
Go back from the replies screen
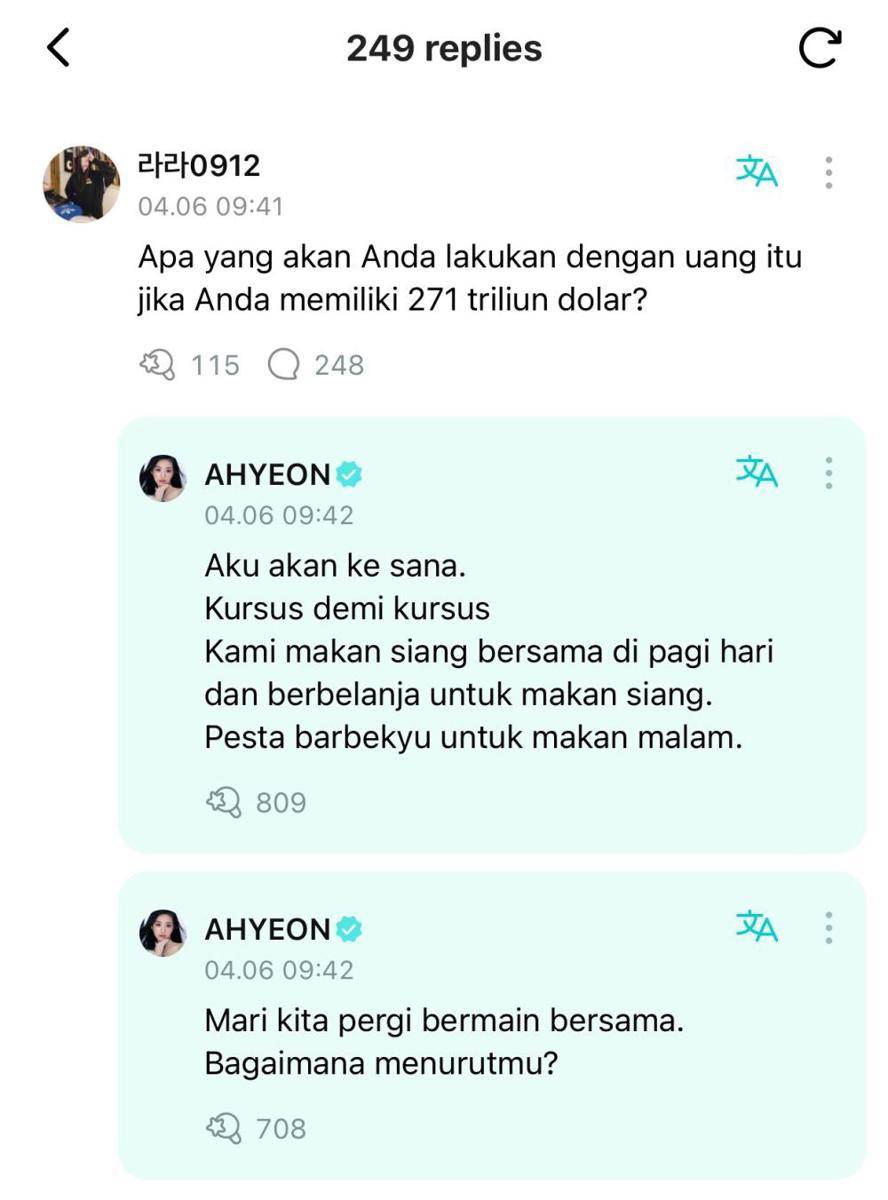[x=59, y=48]
